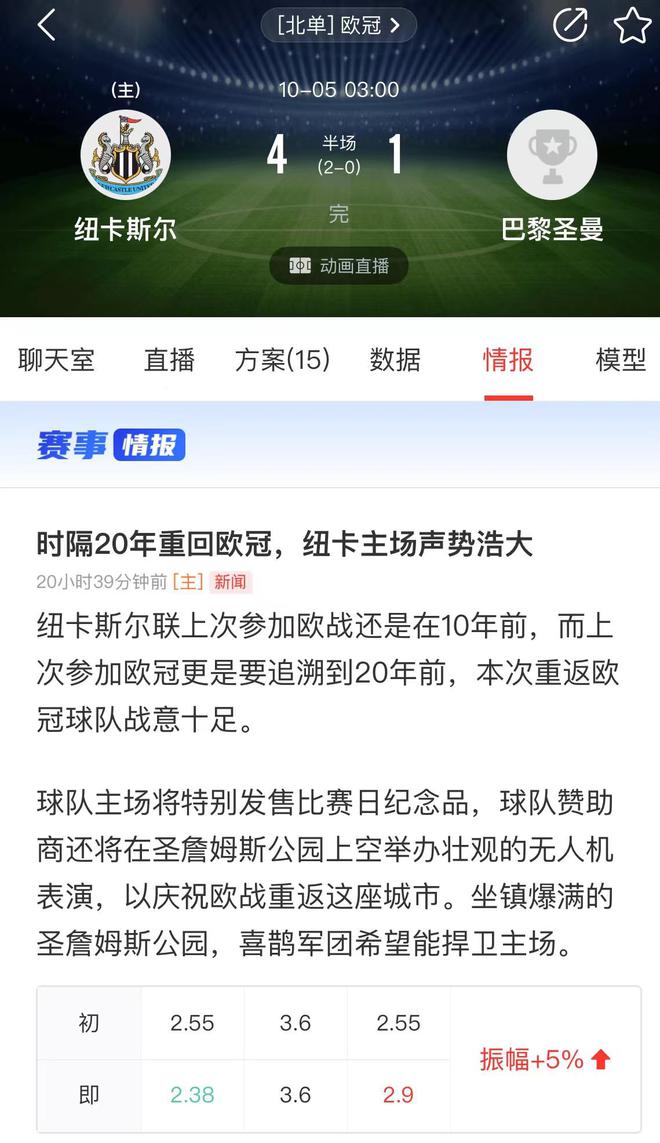660x1143 pixels.
Task: Switch to the 聊天室 tab
Action: (56, 360)
